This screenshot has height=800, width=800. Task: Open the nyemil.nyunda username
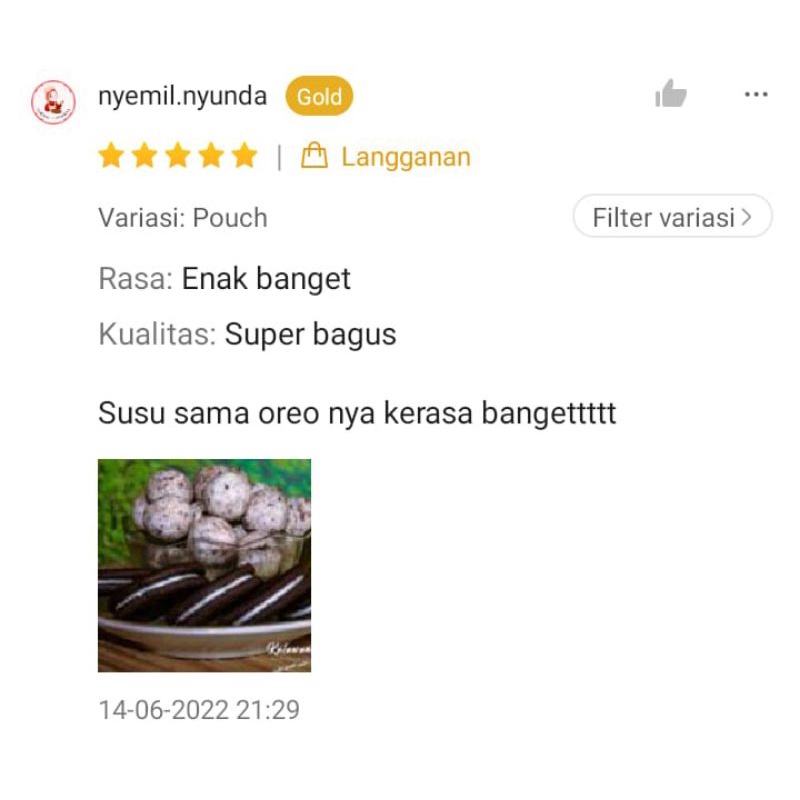183,96
